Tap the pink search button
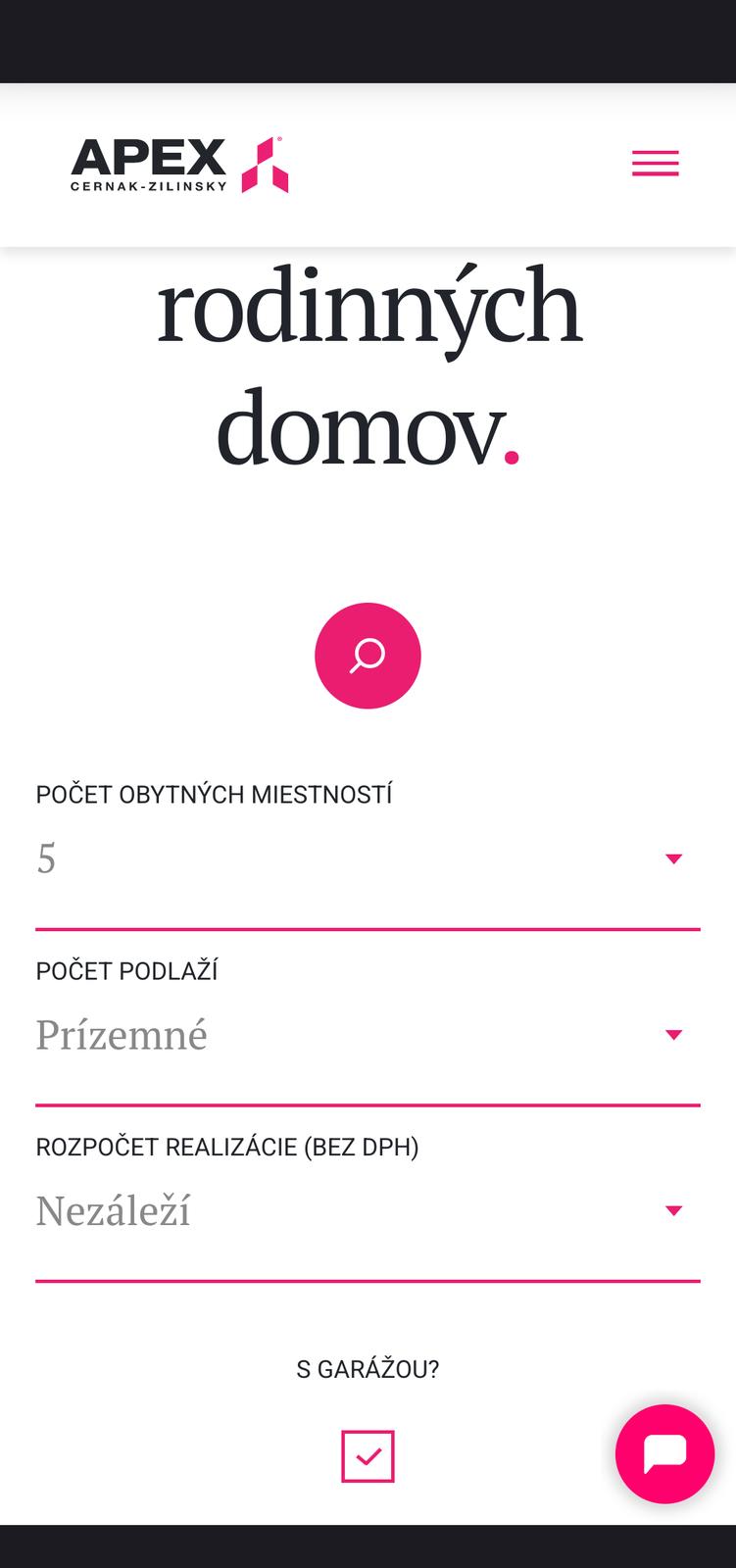 click(x=368, y=656)
